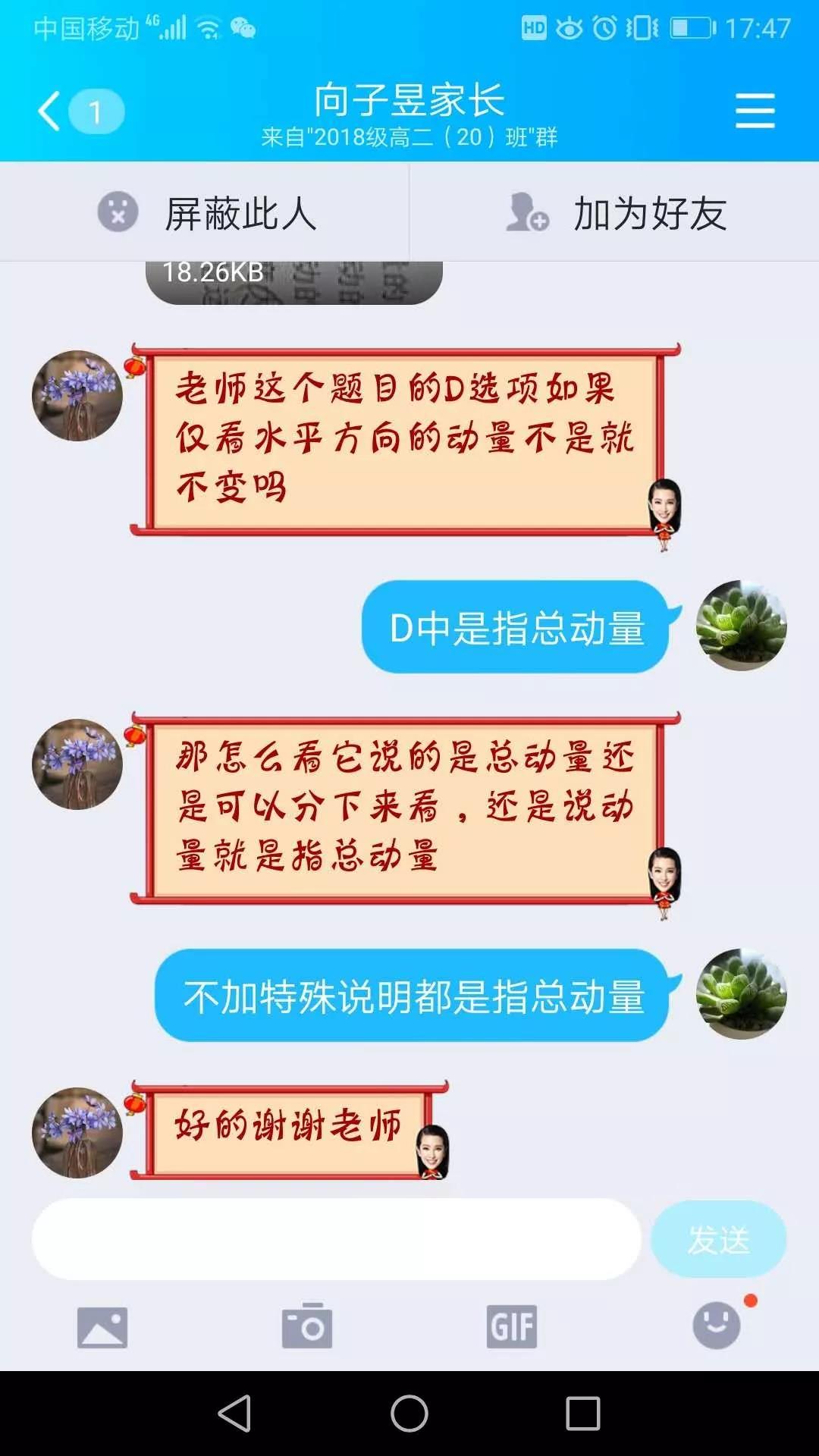Open the emoji sticker panel

pyautogui.click(x=717, y=1326)
